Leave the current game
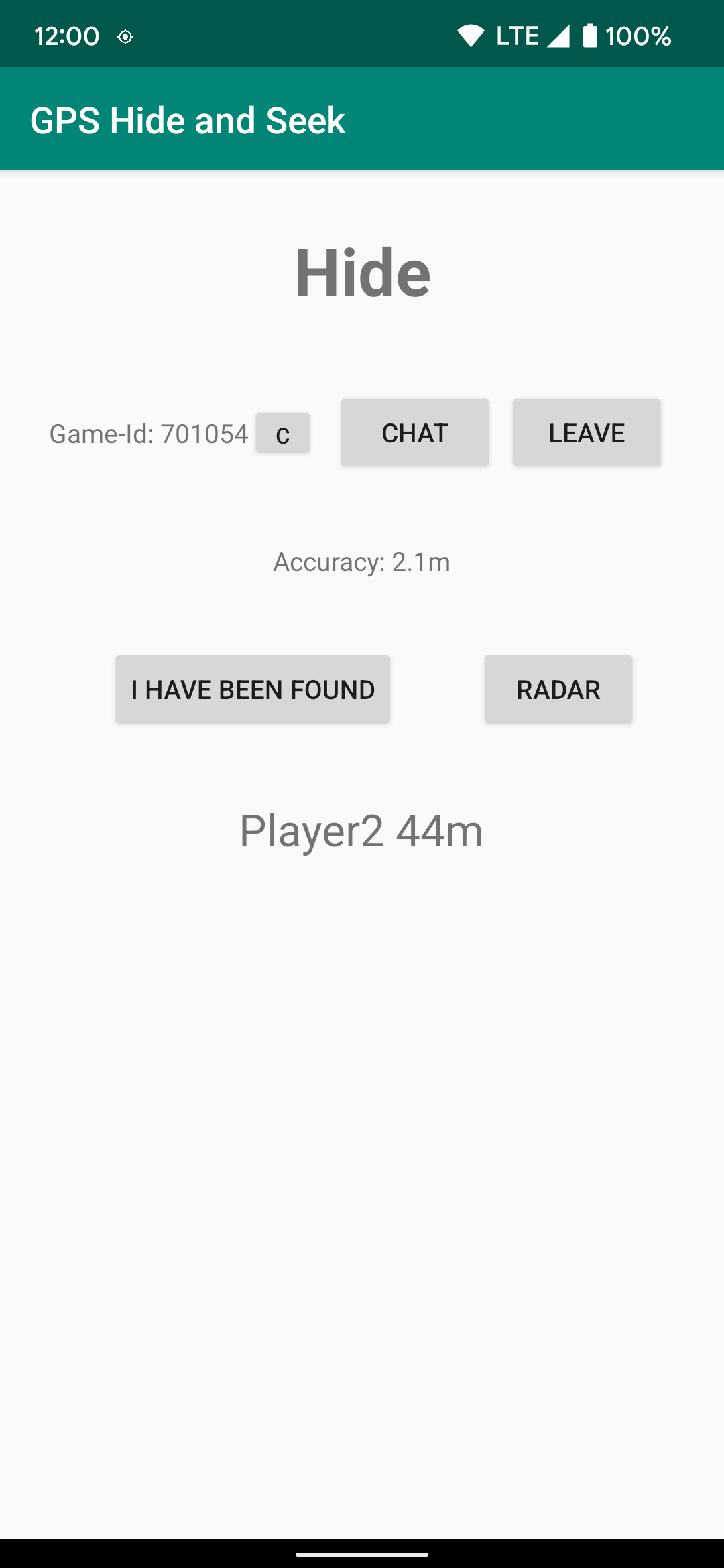This screenshot has width=724, height=1568. tap(585, 432)
